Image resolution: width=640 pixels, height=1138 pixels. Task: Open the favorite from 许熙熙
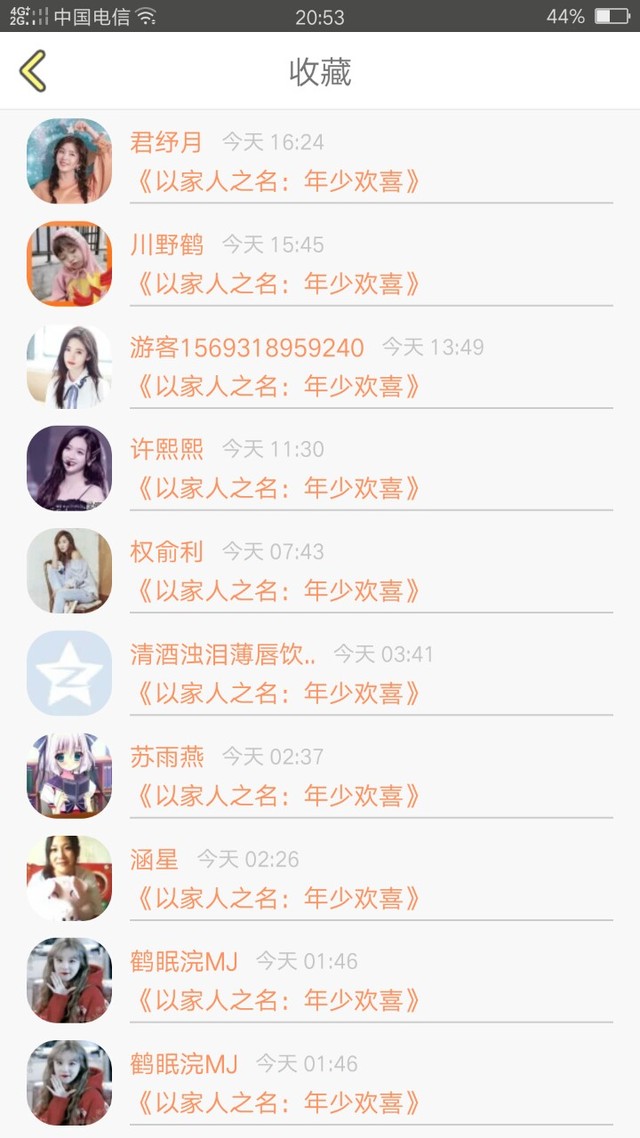coord(320,468)
